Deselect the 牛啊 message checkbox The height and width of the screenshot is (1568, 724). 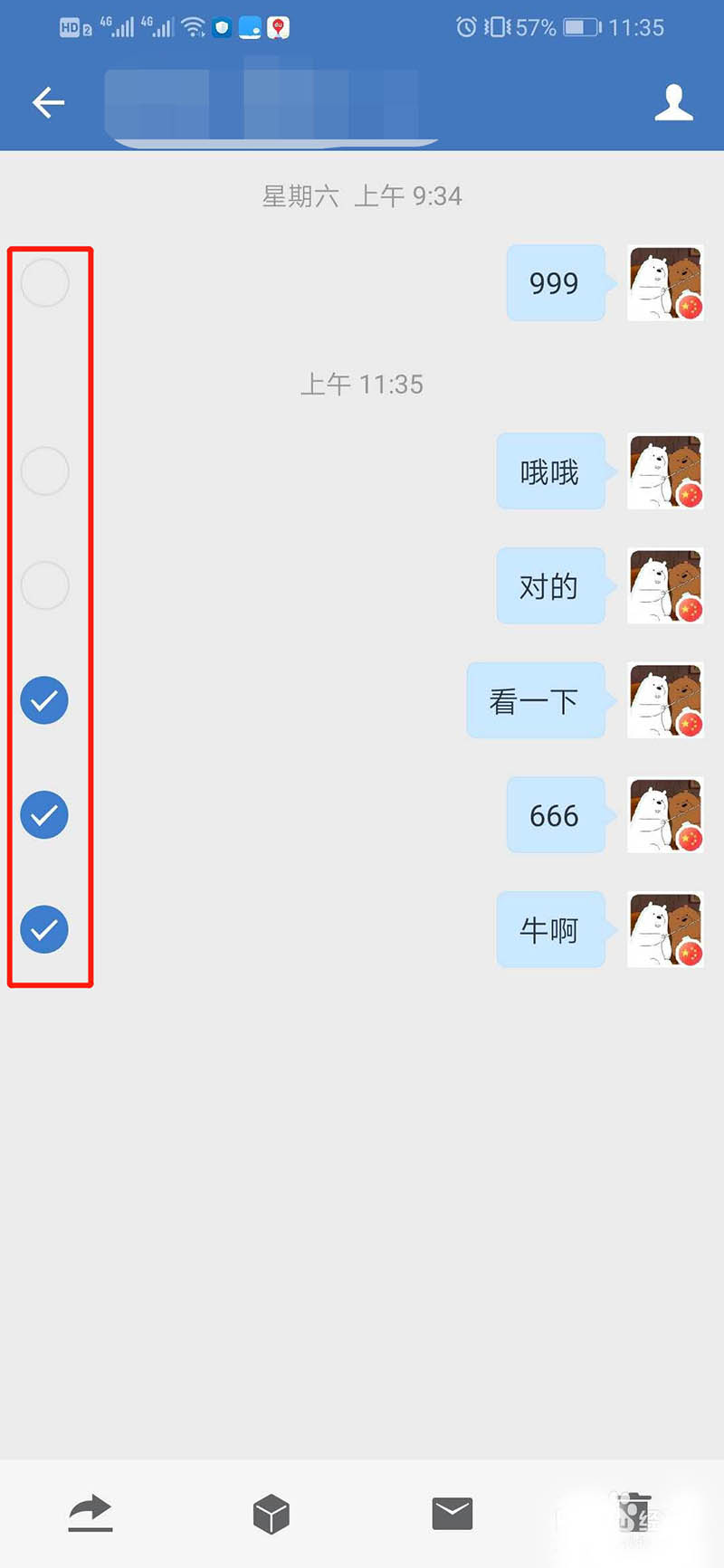click(44, 929)
